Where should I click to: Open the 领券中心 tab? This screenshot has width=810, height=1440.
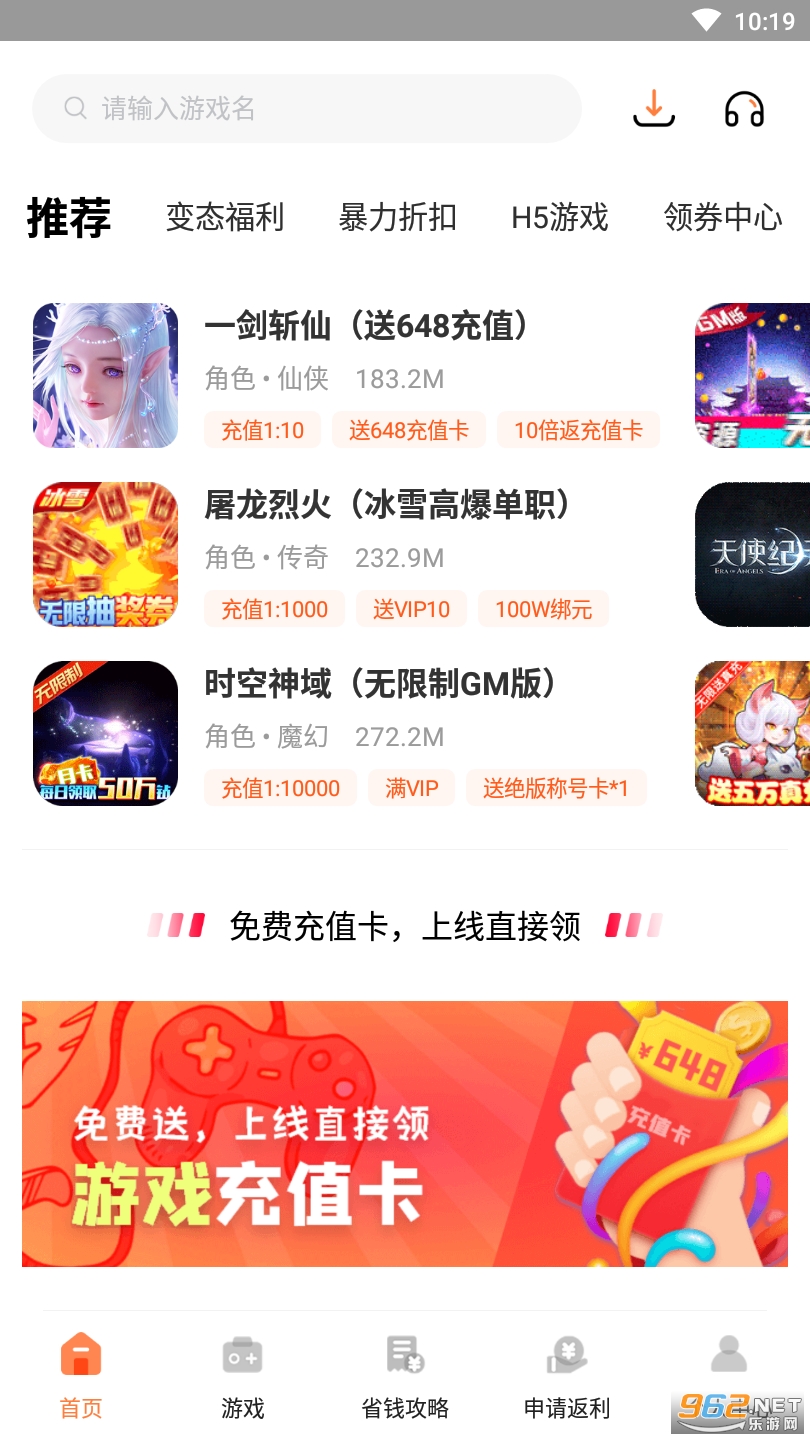coord(722,217)
